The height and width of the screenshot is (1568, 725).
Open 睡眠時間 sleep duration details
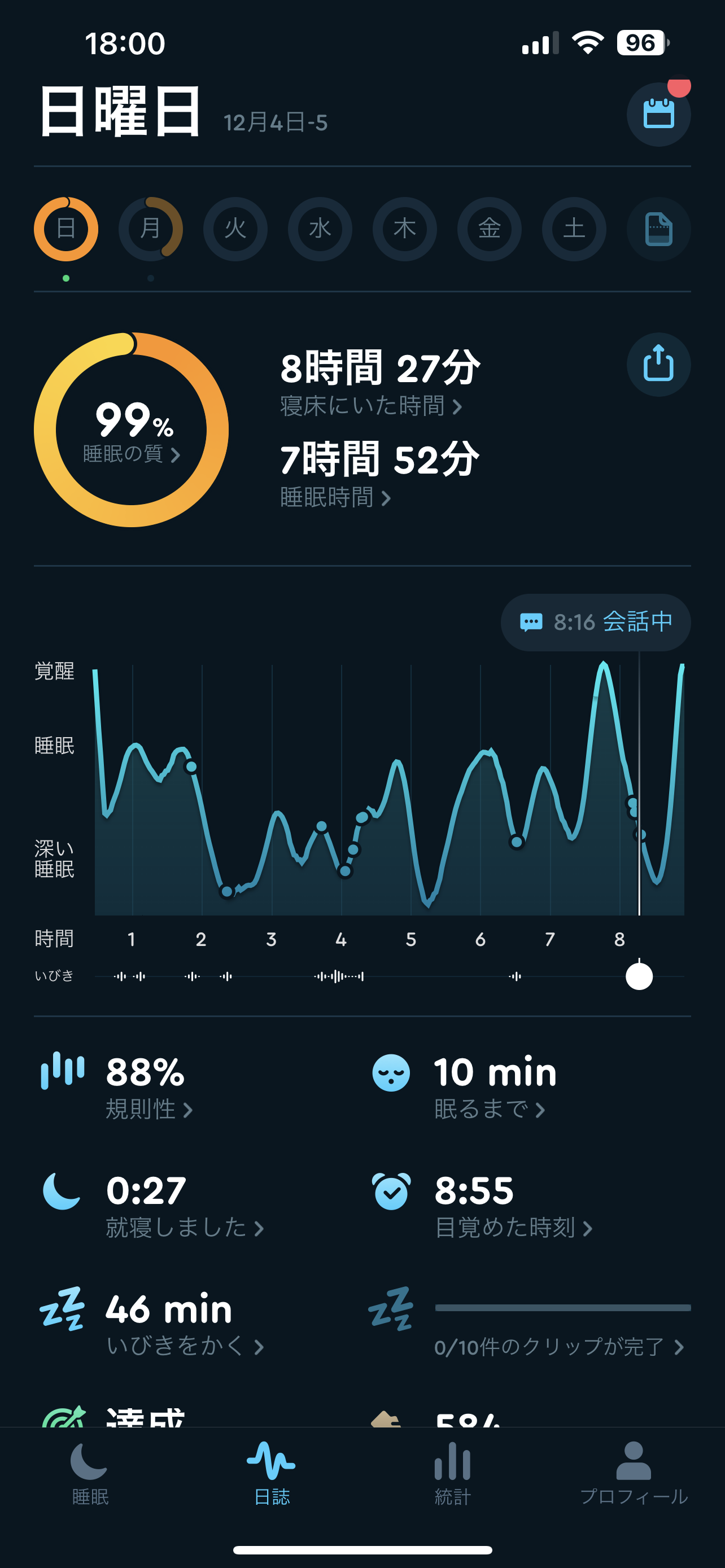[x=335, y=498]
